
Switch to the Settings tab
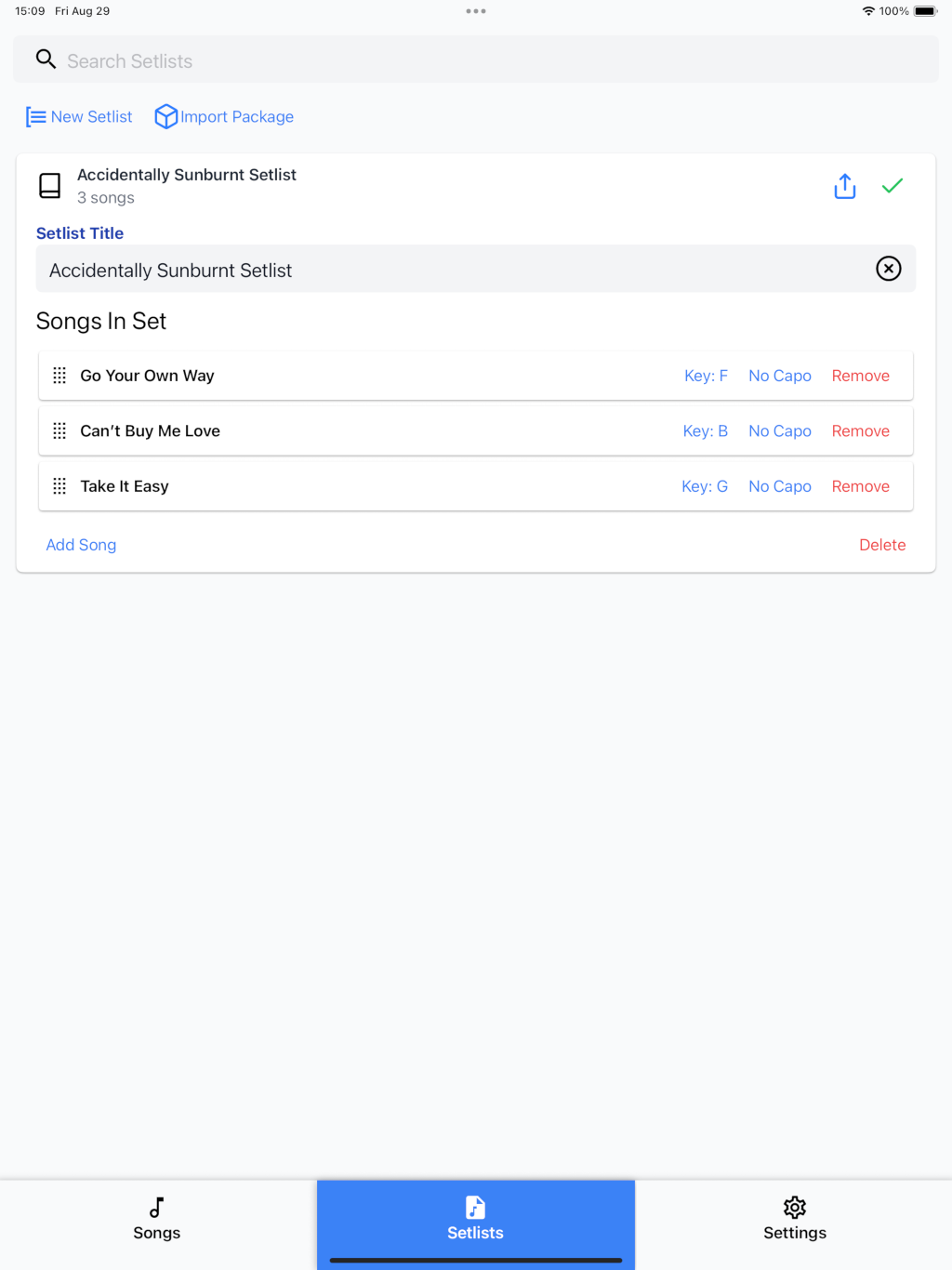(x=794, y=1219)
